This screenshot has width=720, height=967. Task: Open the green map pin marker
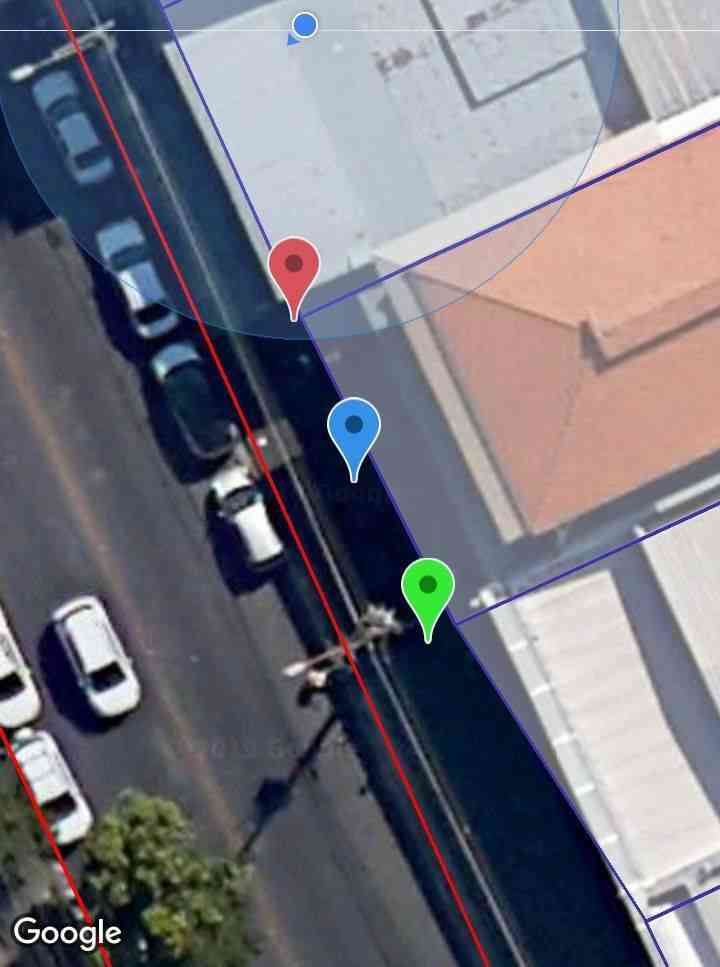428,588
